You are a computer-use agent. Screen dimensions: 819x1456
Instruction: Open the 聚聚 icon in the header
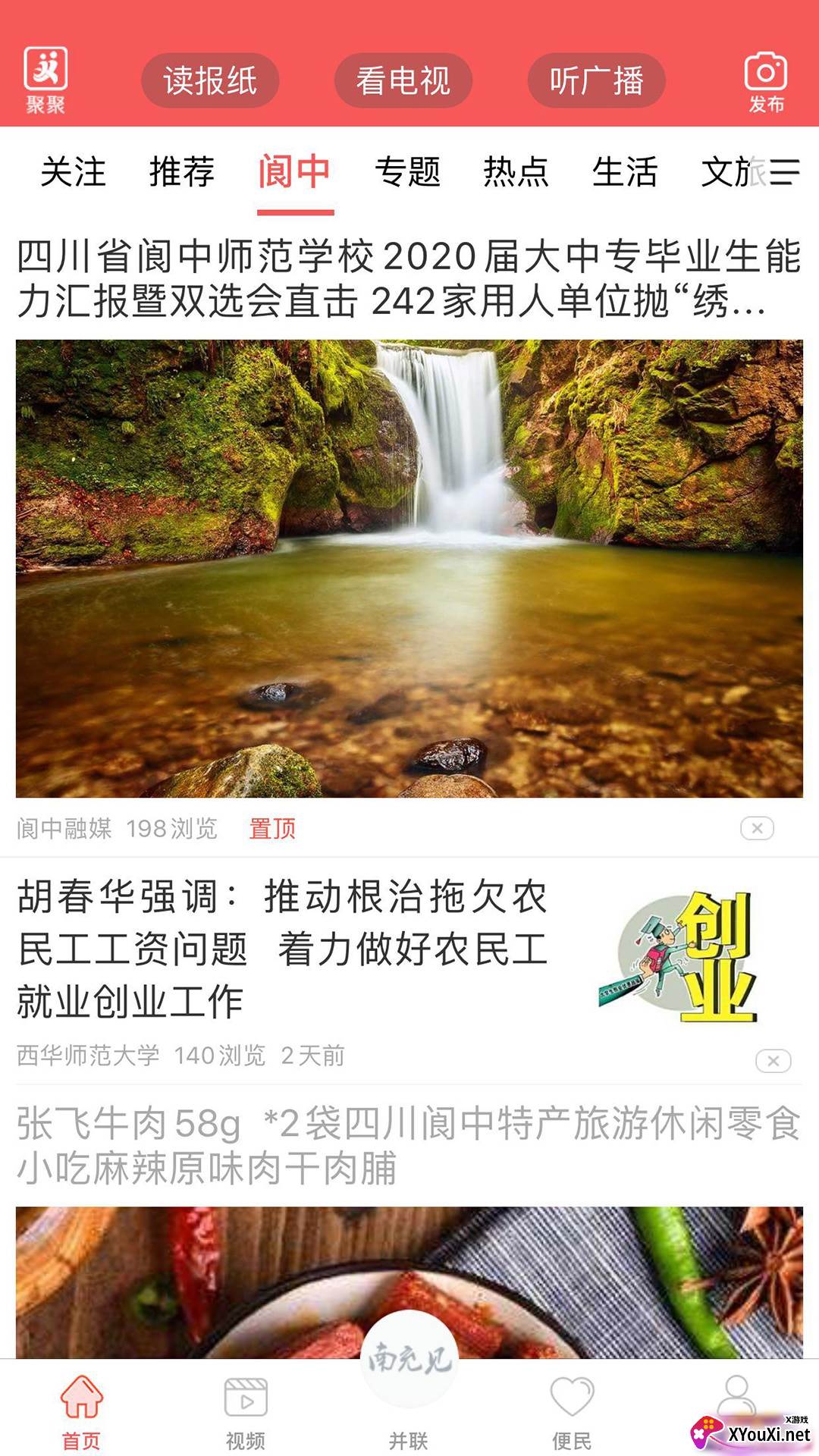(45, 80)
